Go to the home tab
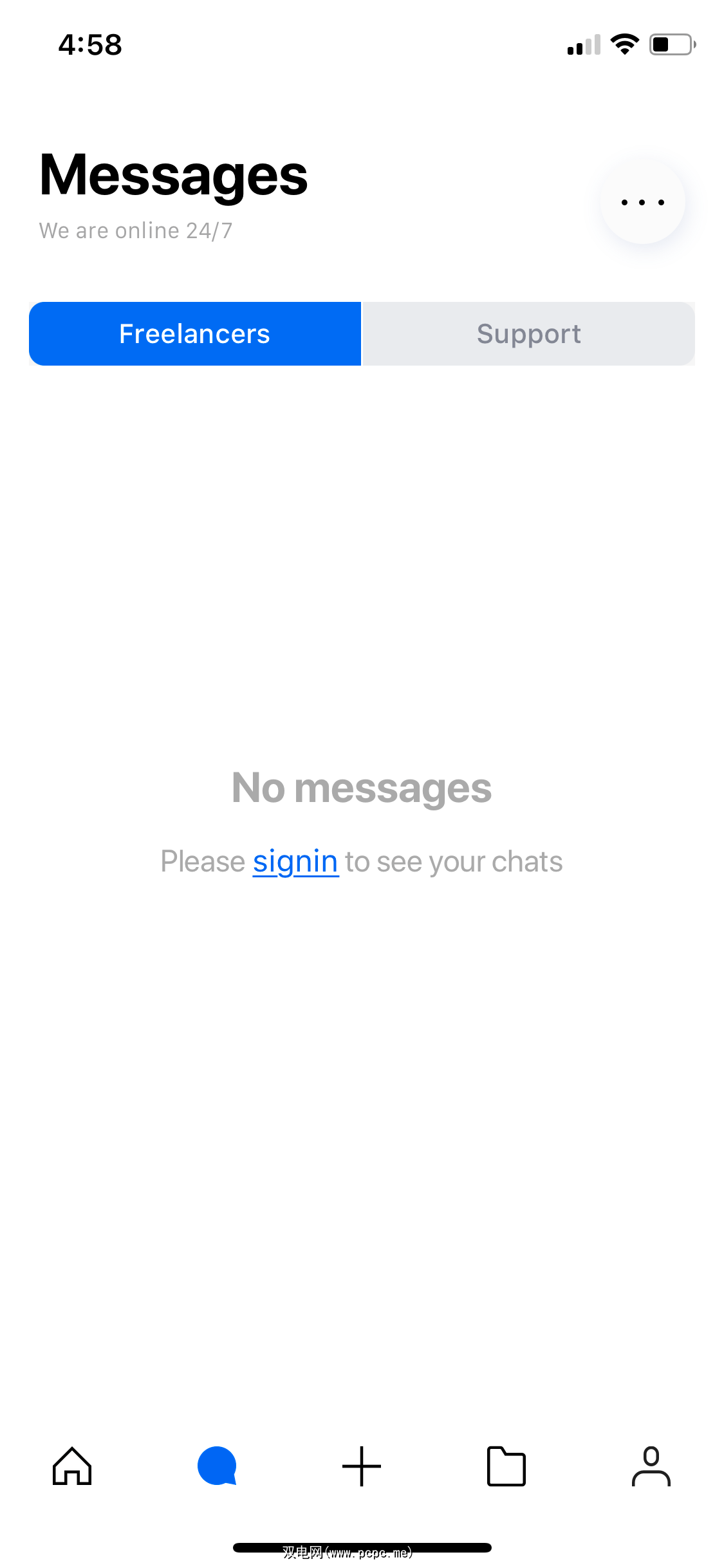 (72, 1466)
